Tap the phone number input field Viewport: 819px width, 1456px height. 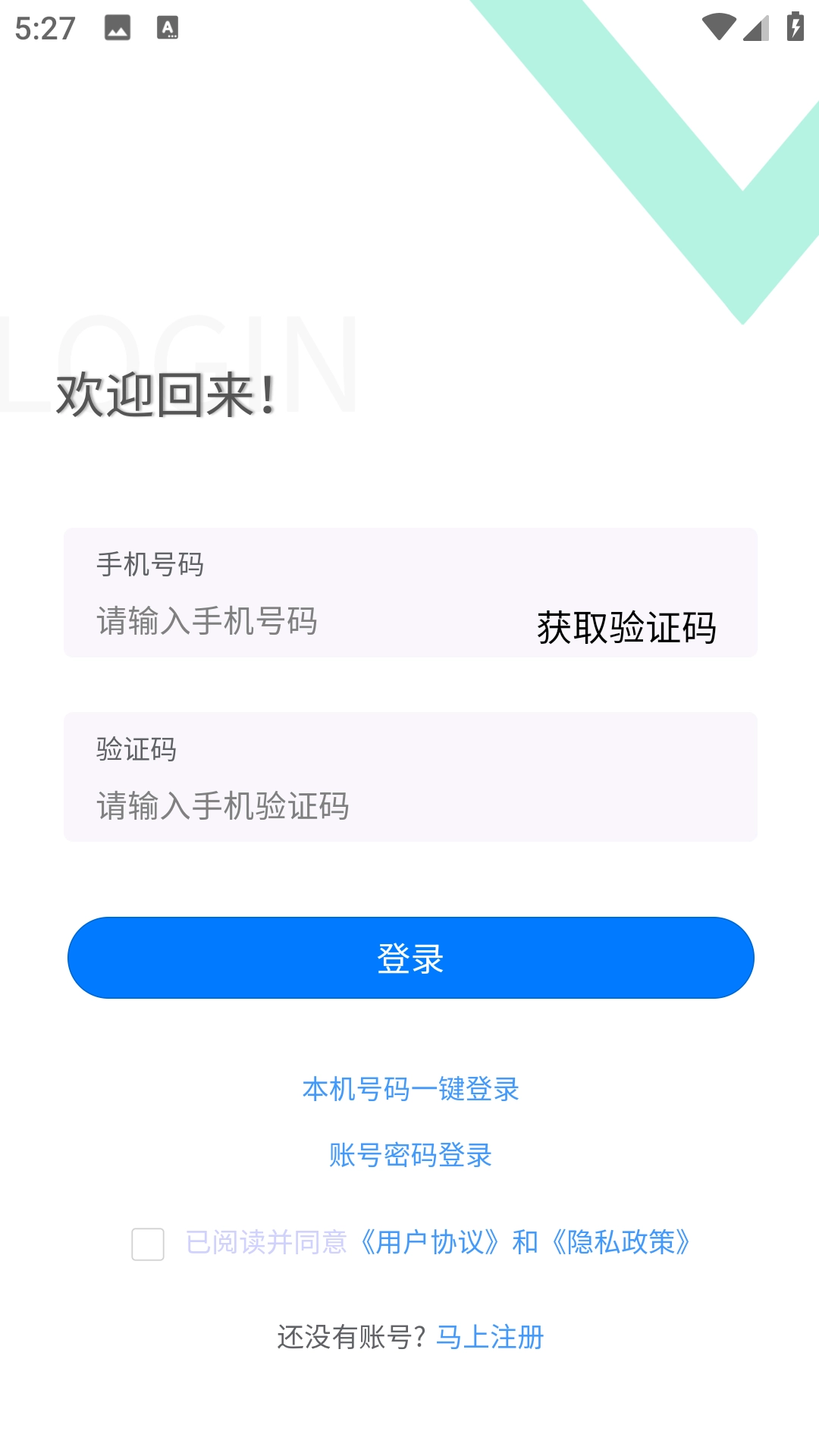pyautogui.click(x=303, y=621)
